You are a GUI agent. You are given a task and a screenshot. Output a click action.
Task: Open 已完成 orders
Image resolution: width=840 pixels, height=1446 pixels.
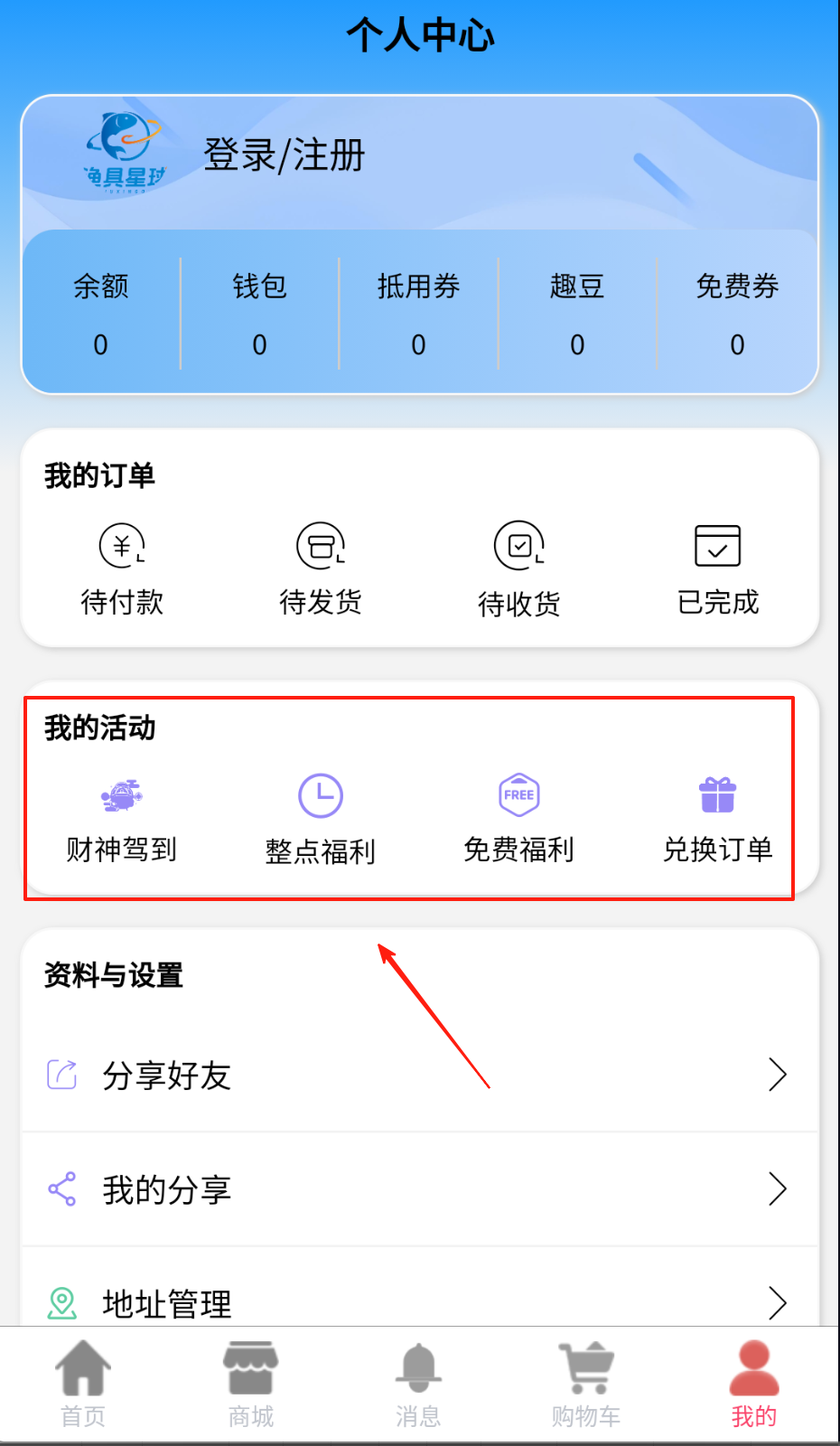[x=718, y=568]
